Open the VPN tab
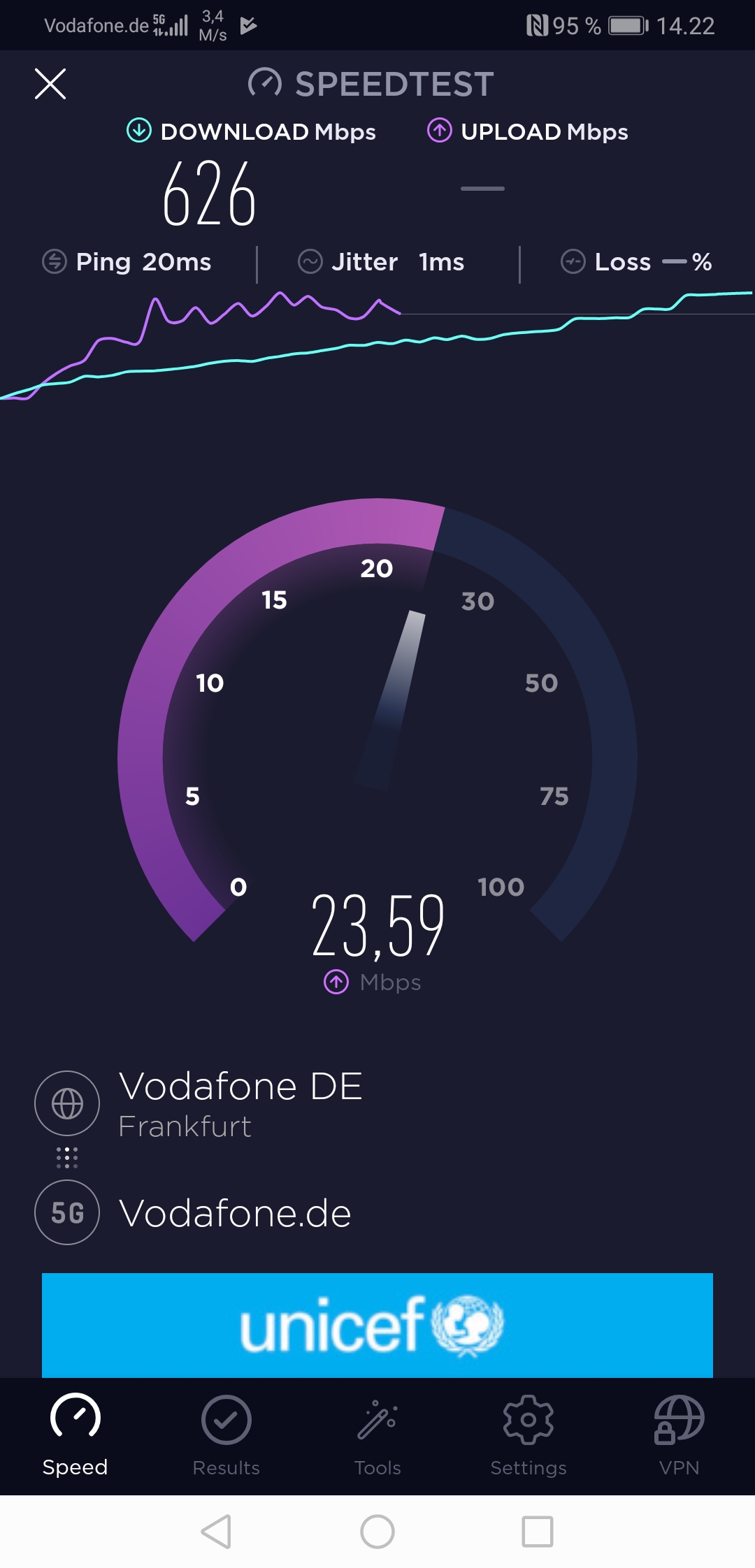The image size is (755, 1568). [x=679, y=1435]
